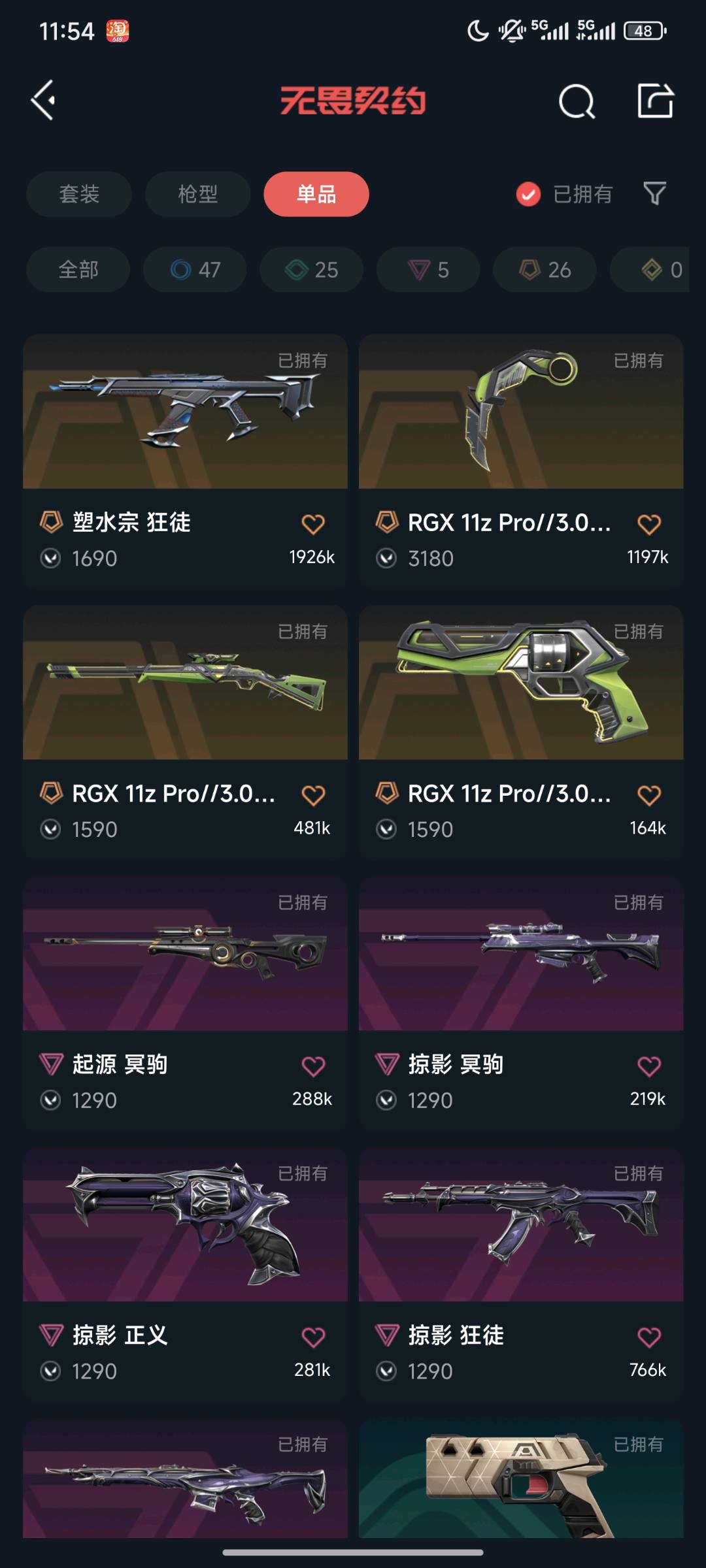Screen dimensions: 706x1568
Task: Switch to the 套装 tab
Action: [x=79, y=194]
